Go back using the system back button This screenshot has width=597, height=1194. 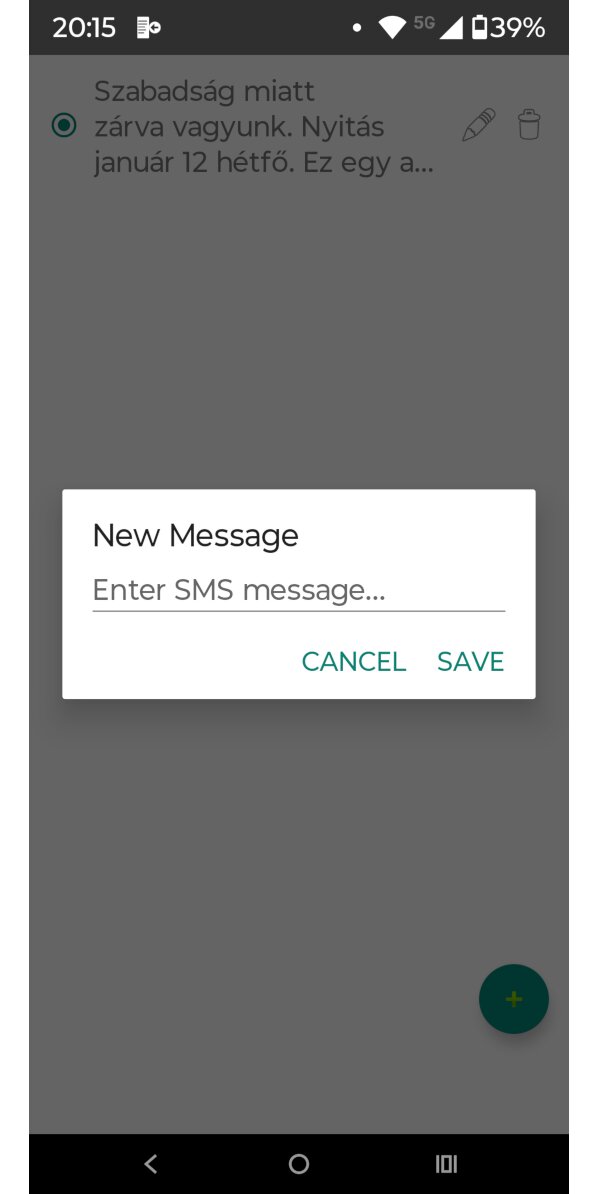pyautogui.click(x=151, y=1163)
